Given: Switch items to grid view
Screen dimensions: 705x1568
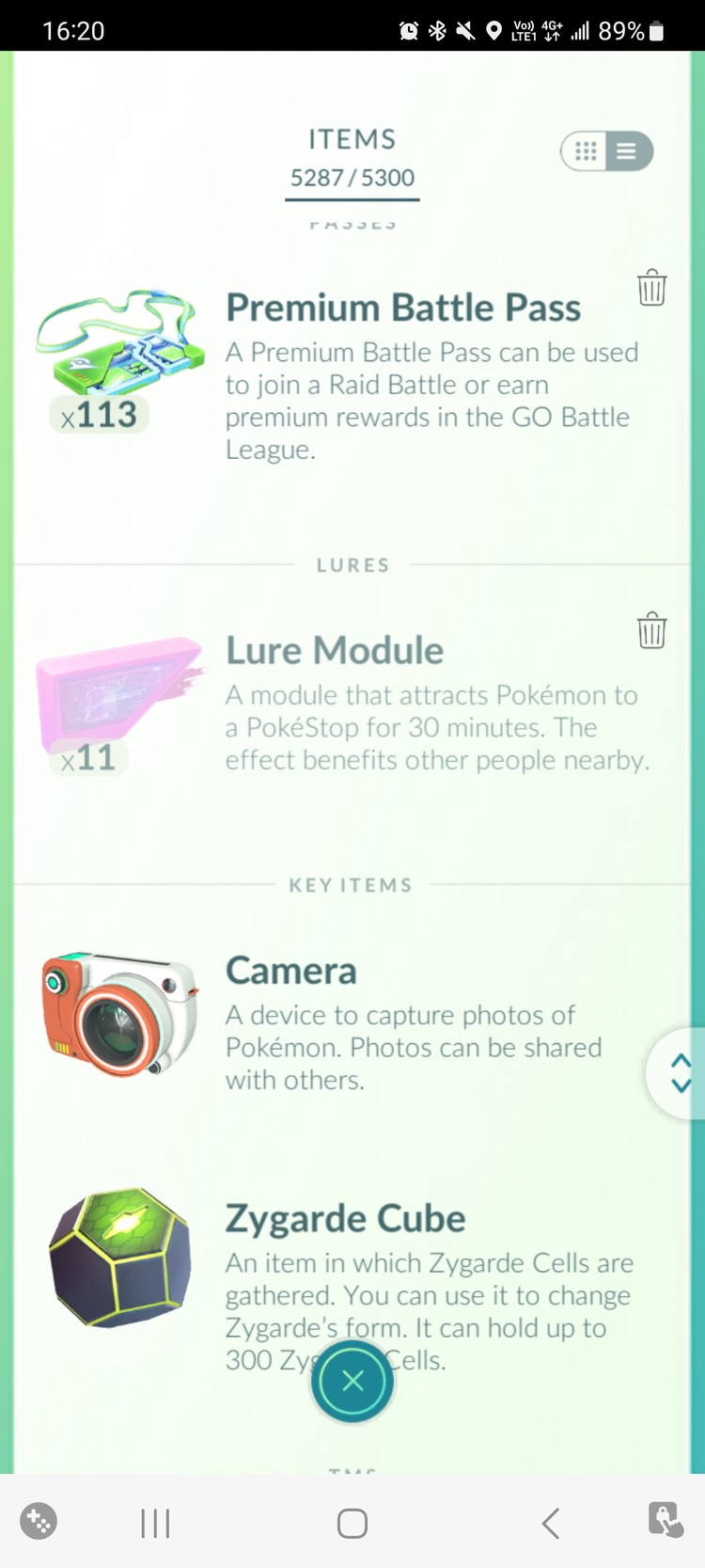Looking at the screenshot, I should [587, 151].
